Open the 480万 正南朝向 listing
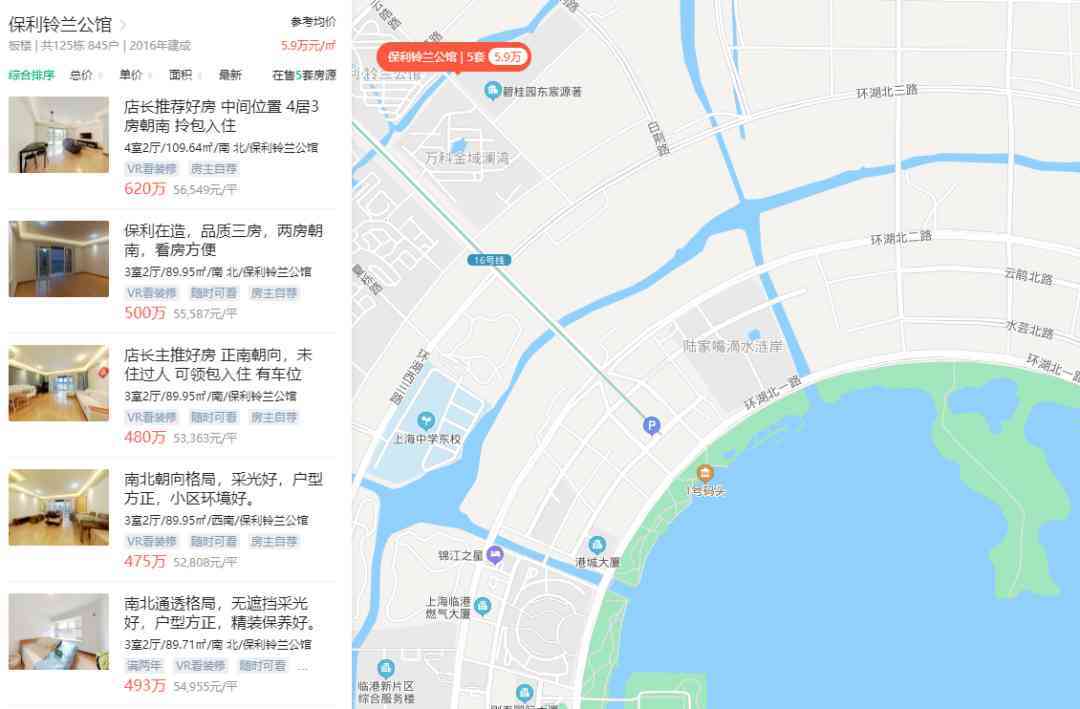The height and width of the screenshot is (709, 1080). [x=218, y=364]
